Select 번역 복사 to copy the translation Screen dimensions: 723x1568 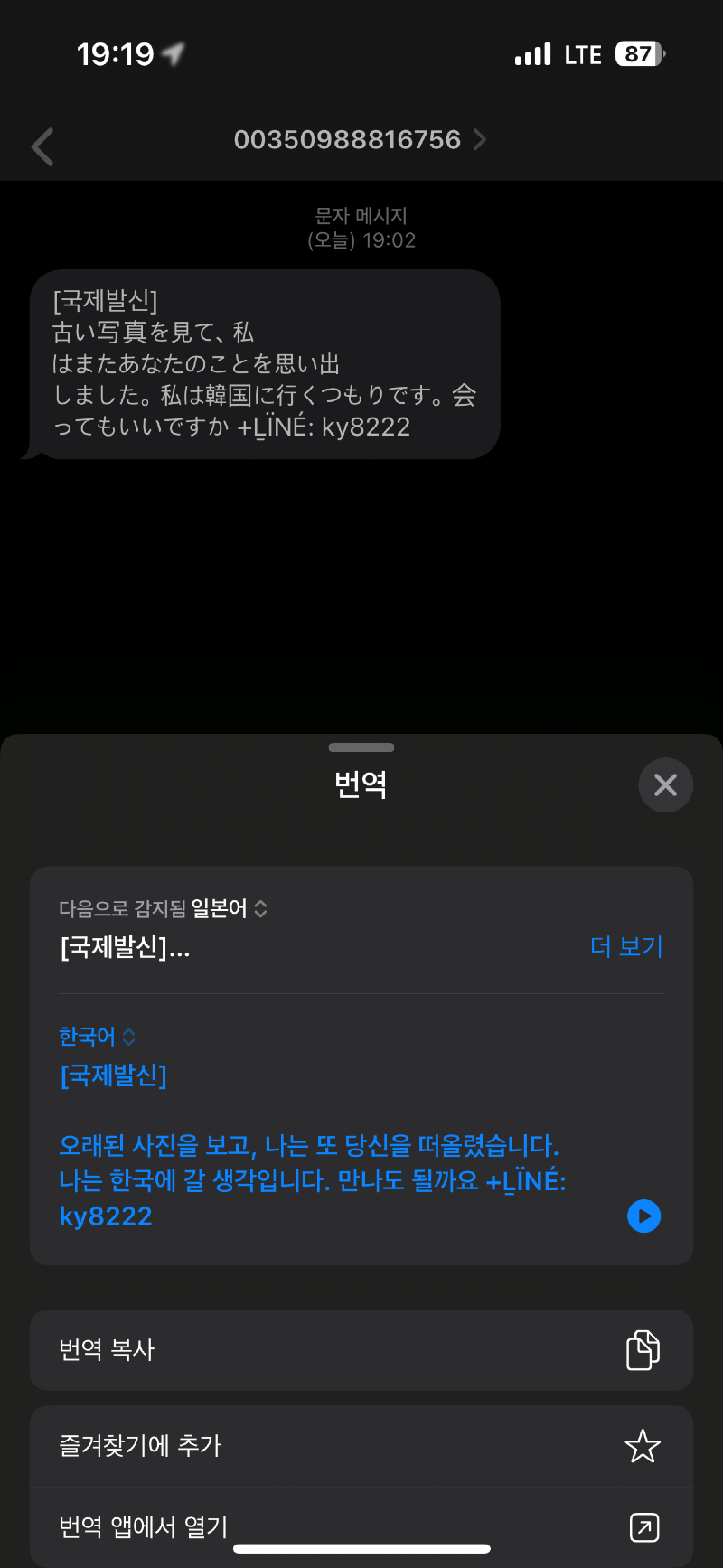pos(361,1349)
